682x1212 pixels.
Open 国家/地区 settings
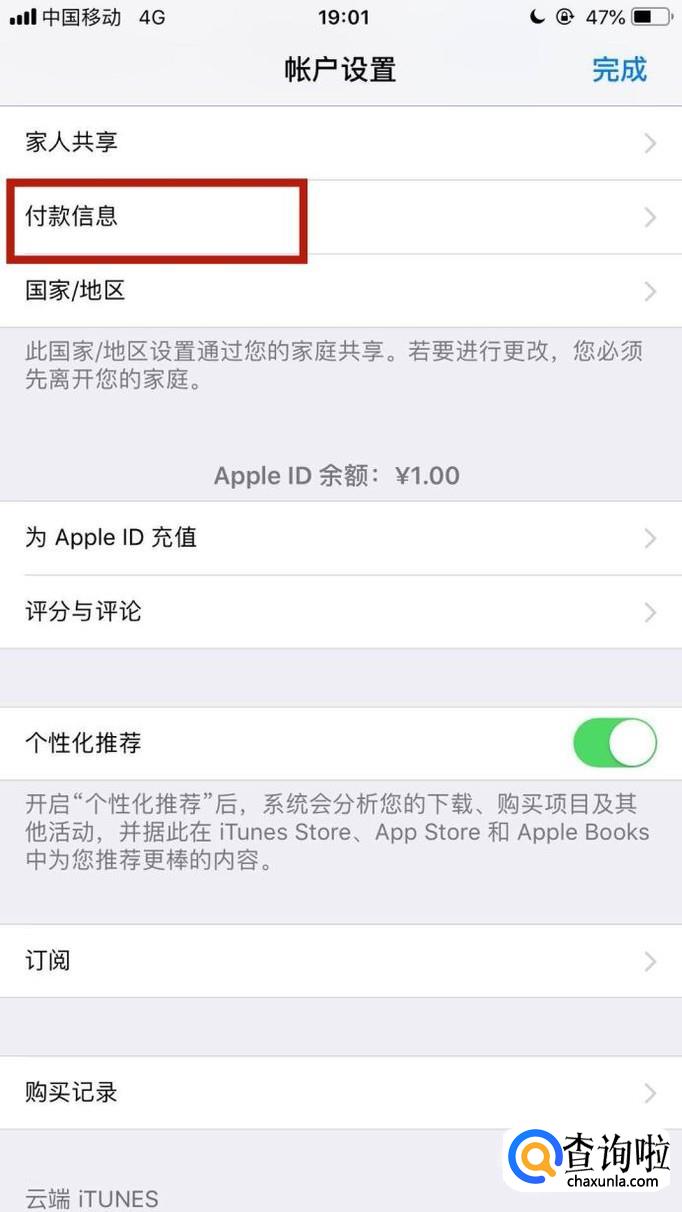(x=340, y=291)
